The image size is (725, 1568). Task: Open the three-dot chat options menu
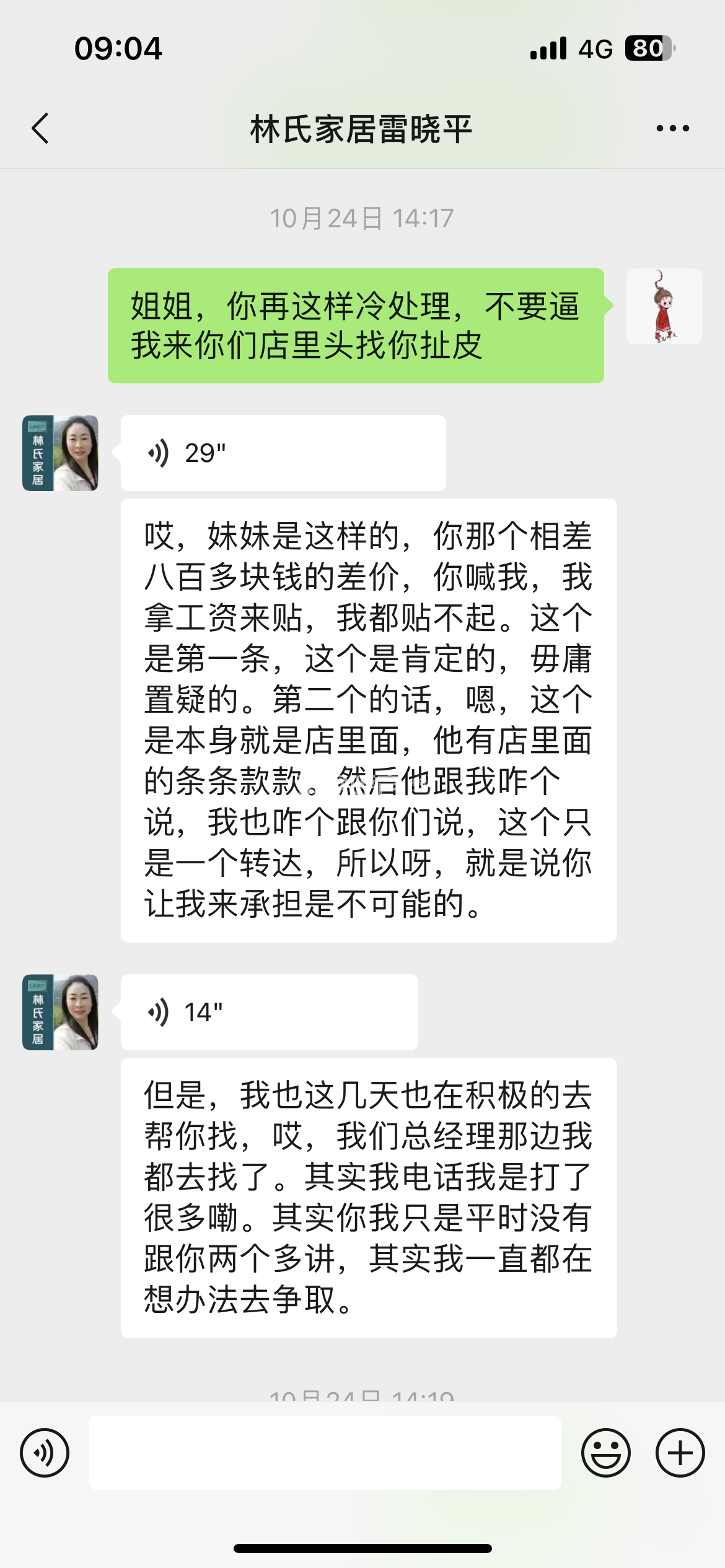tap(672, 129)
